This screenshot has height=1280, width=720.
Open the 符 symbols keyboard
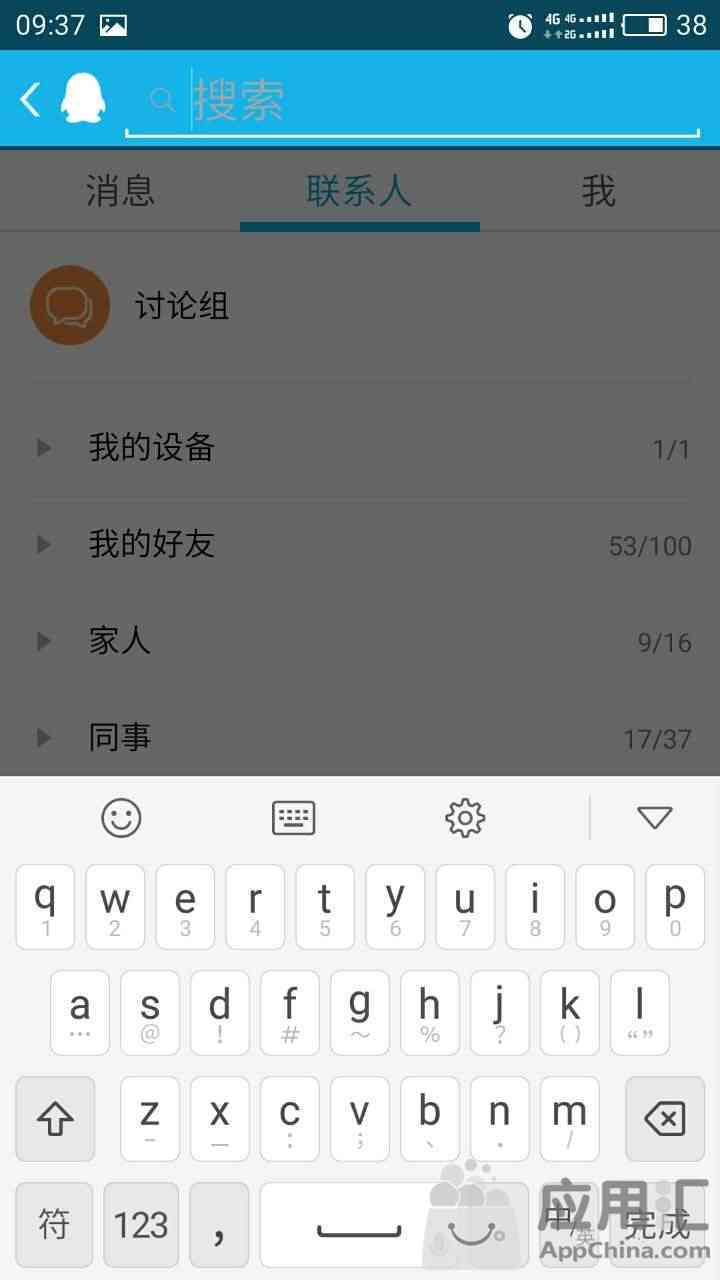coord(54,1224)
